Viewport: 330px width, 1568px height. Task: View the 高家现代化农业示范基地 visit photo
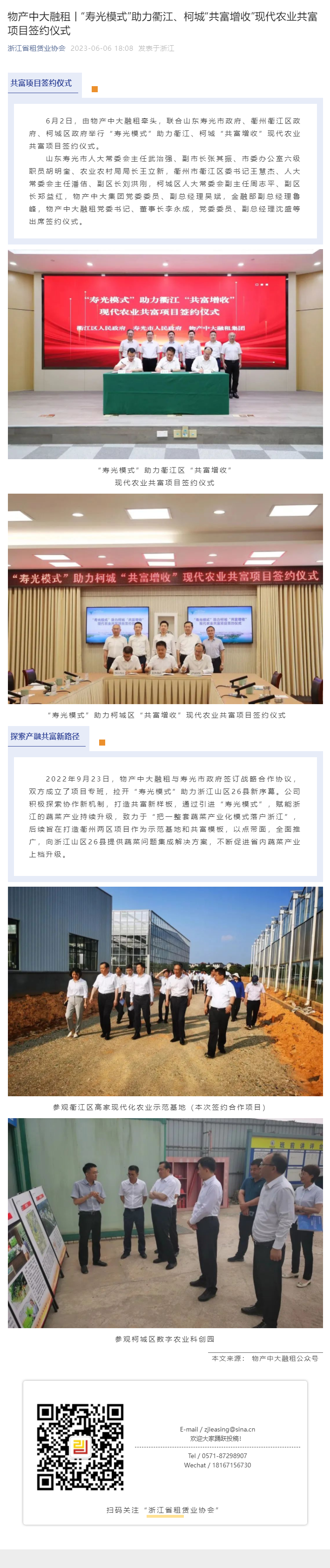coord(165,991)
